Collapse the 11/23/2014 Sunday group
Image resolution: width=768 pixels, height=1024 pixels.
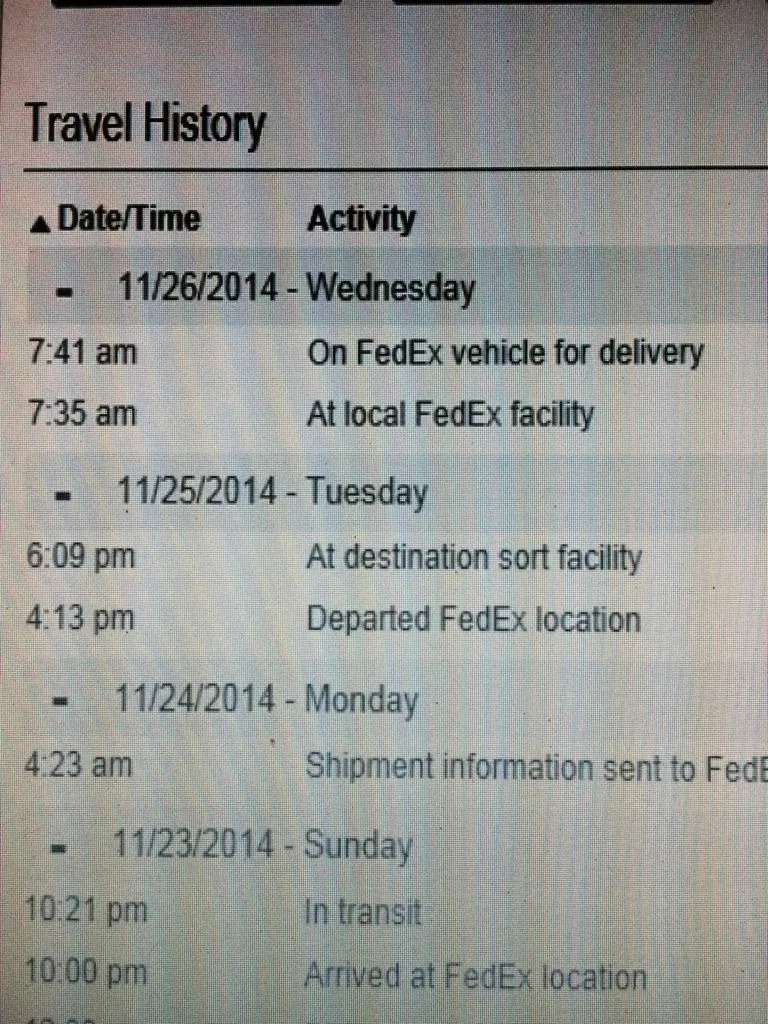point(61,847)
